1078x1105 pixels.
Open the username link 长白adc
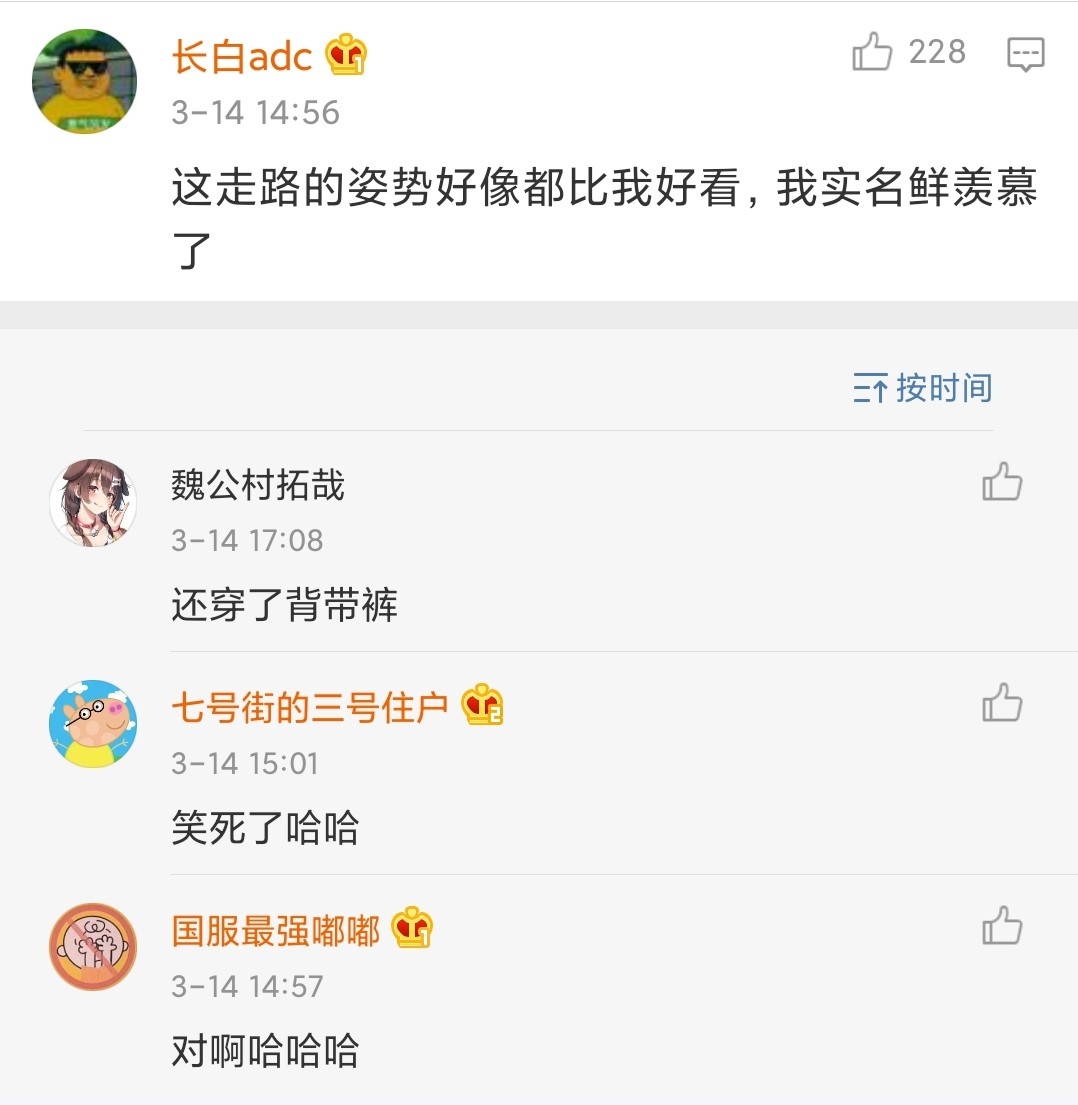(x=242, y=56)
